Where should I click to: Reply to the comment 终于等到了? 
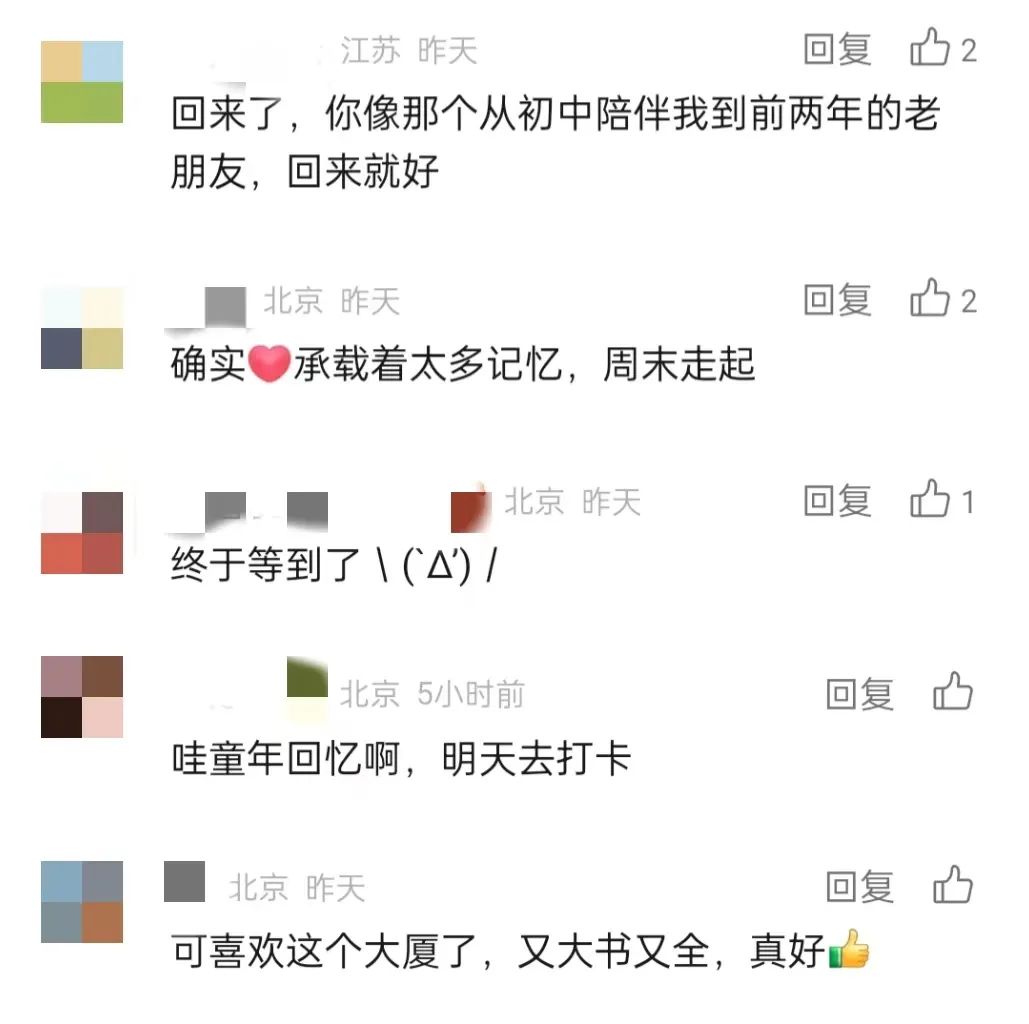click(x=837, y=501)
